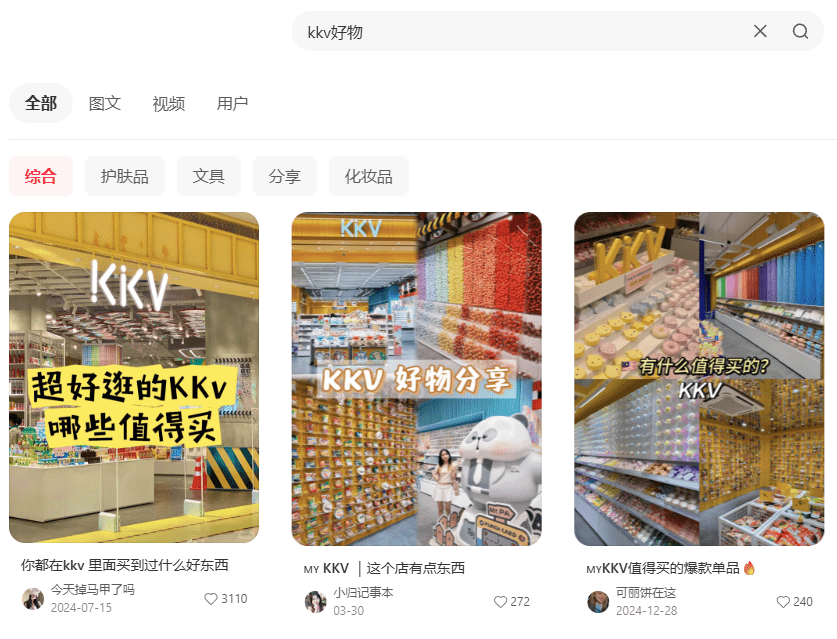The width and height of the screenshot is (837, 639).
Task: Open the KKV 好物分享 post
Action: tap(416, 379)
